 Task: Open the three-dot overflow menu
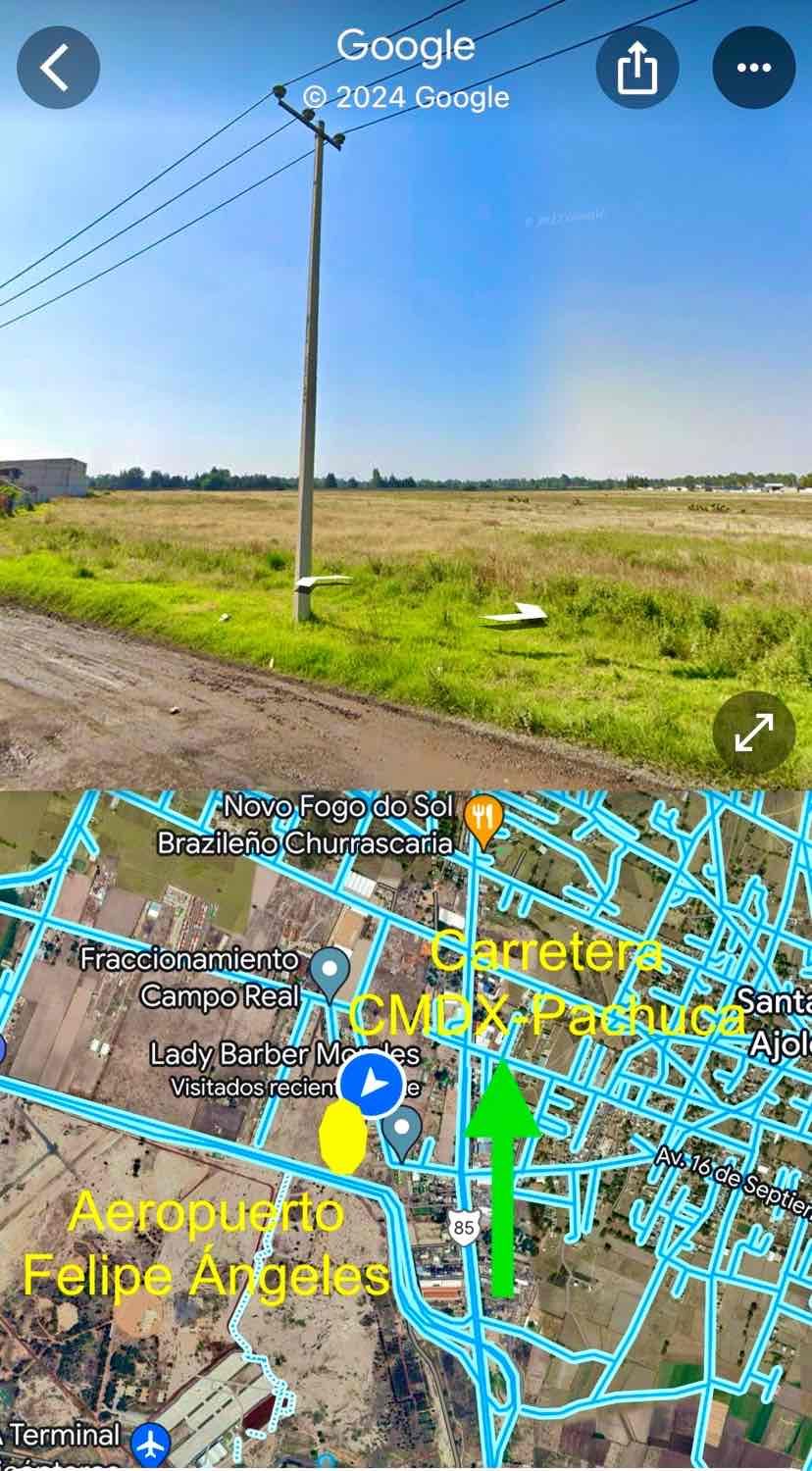[753, 68]
